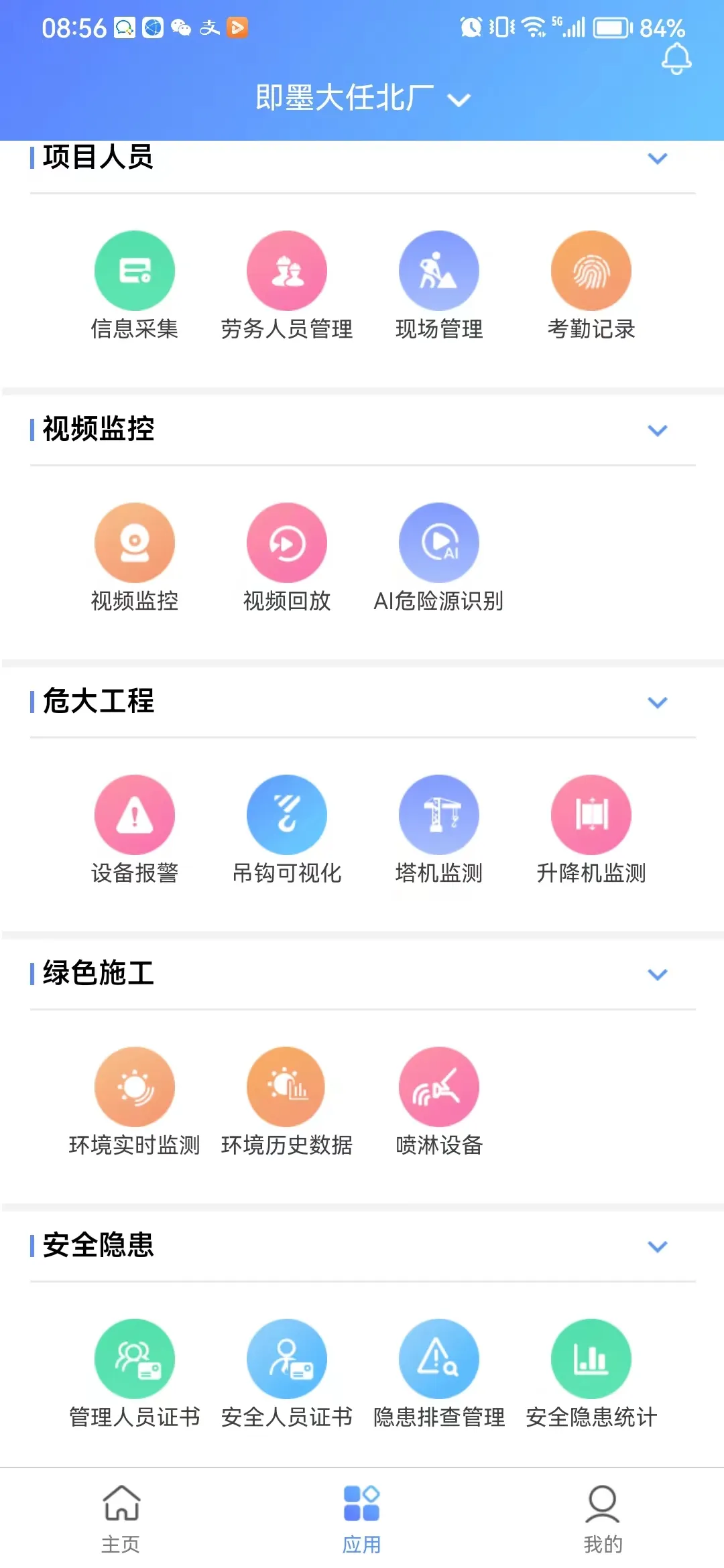The height and width of the screenshot is (1568, 724).
Task: Open the notifications bell
Action: (x=676, y=58)
